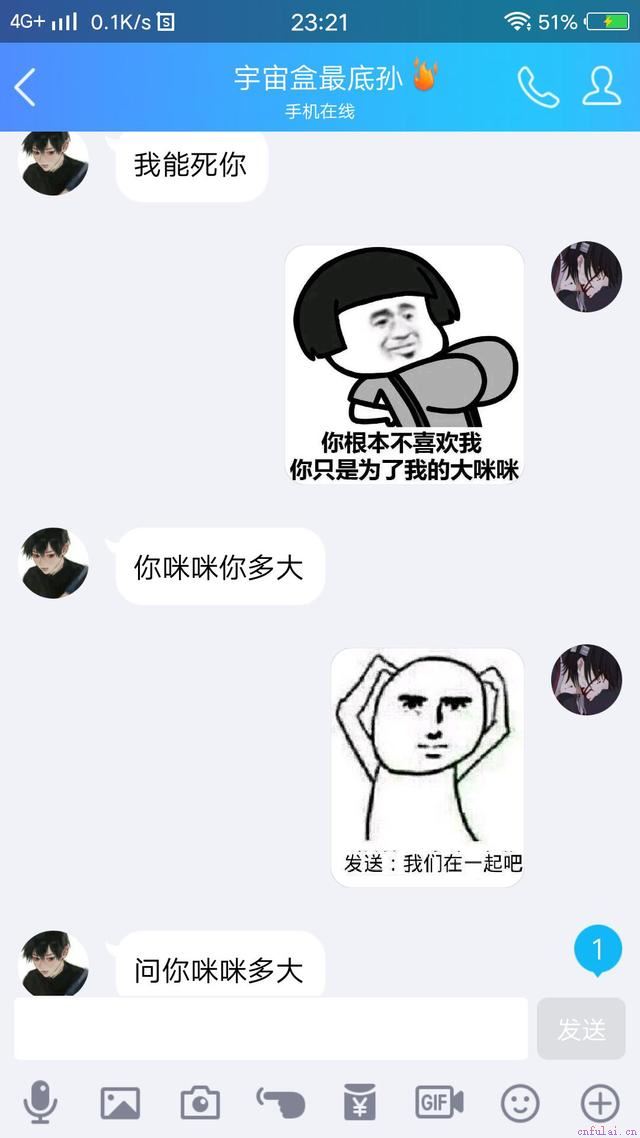Viewport: 640px width, 1138px height.
Task: Expand more options with plus icon
Action: (x=600, y=1103)
